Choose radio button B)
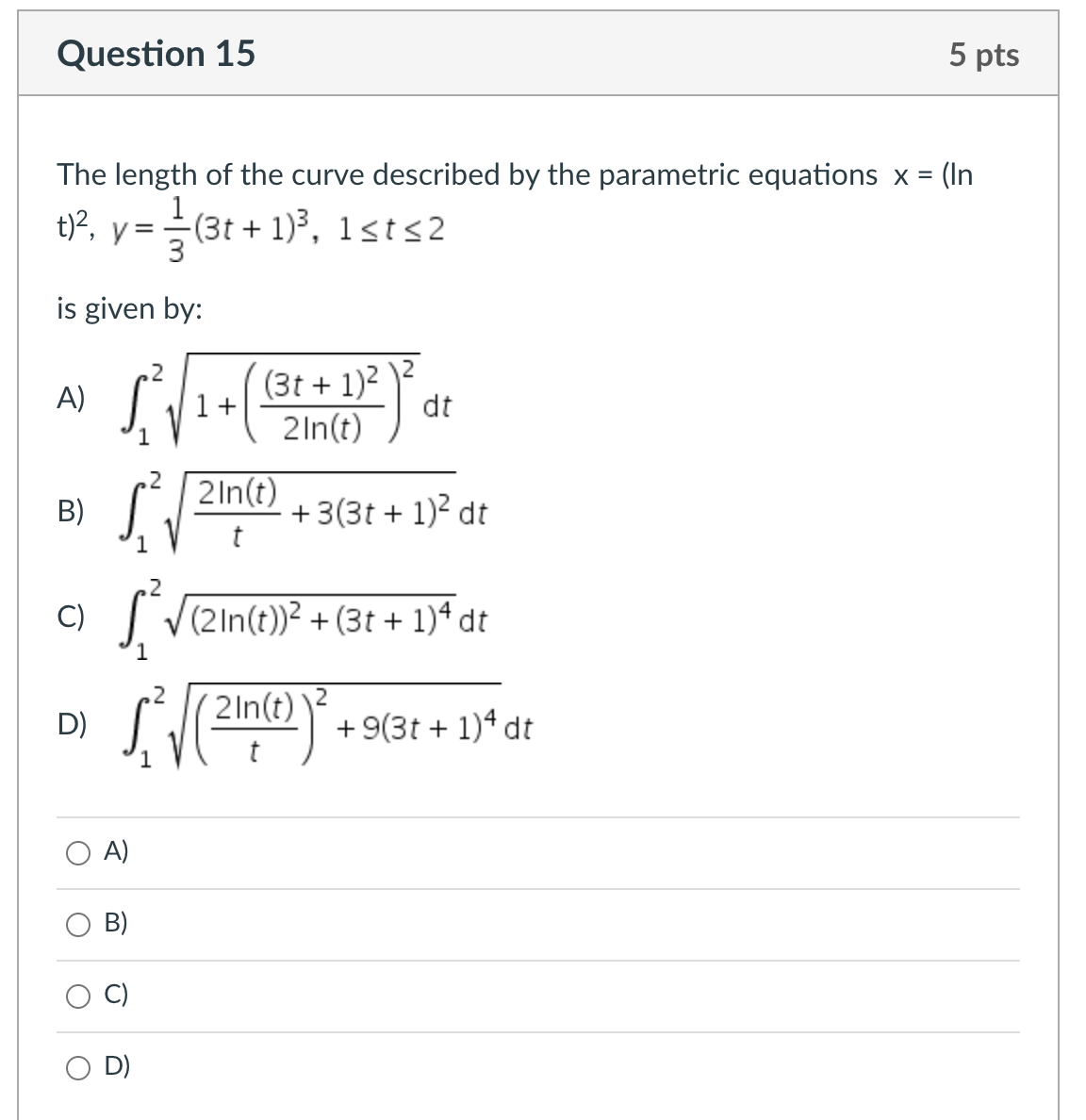 [x=77, y=925]
